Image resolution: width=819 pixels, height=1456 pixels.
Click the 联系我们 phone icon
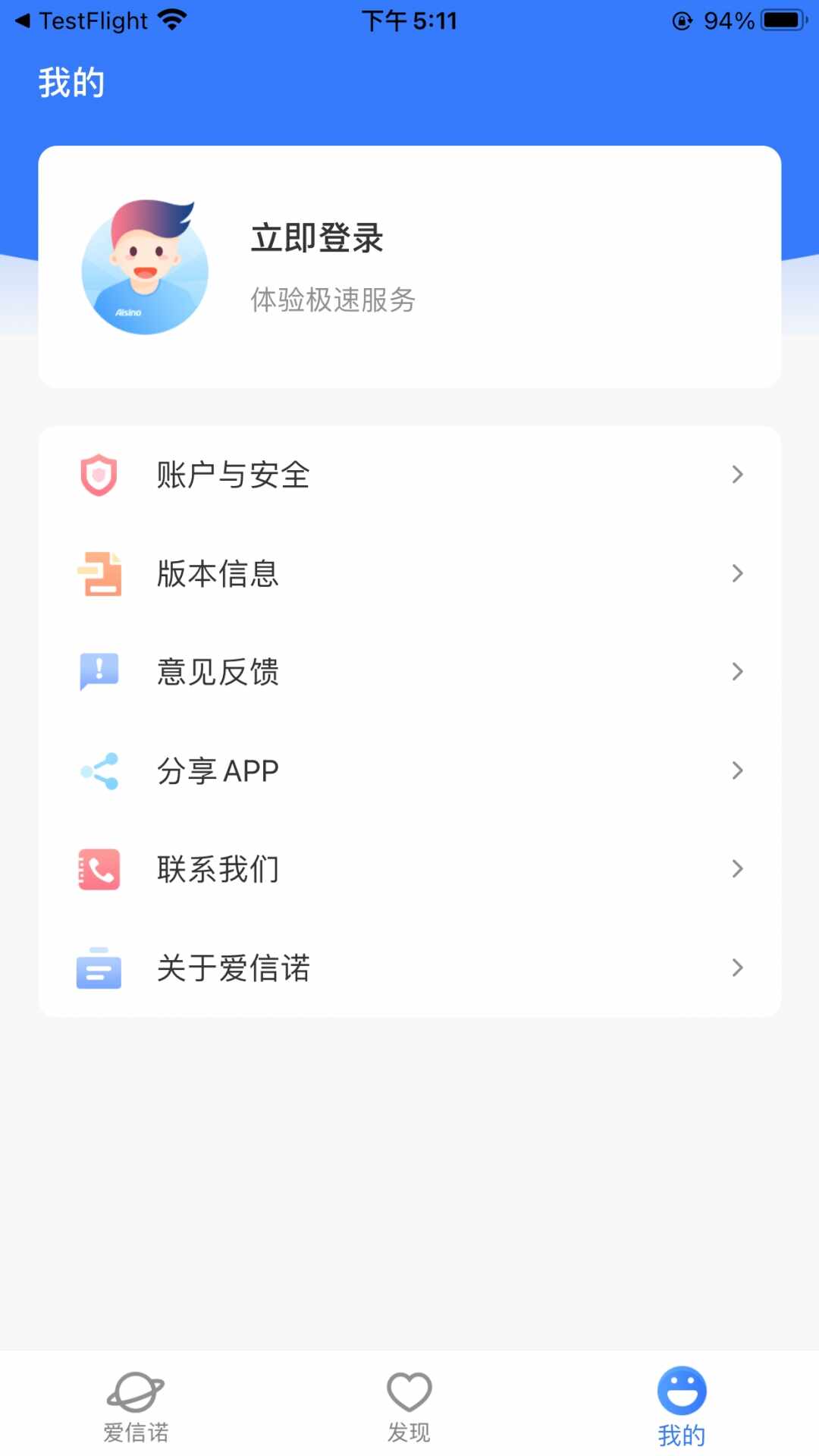click(98, 868)
